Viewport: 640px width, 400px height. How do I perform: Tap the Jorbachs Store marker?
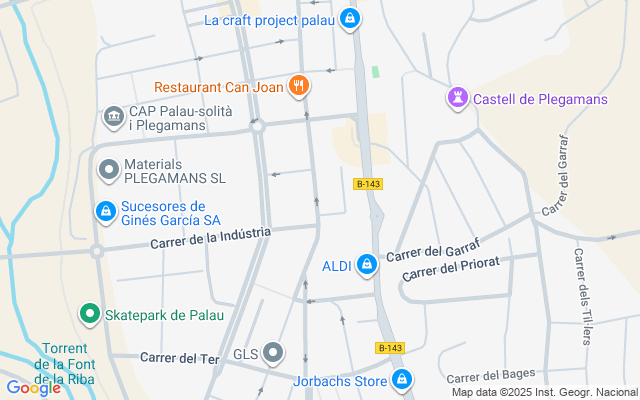point(401,380)
